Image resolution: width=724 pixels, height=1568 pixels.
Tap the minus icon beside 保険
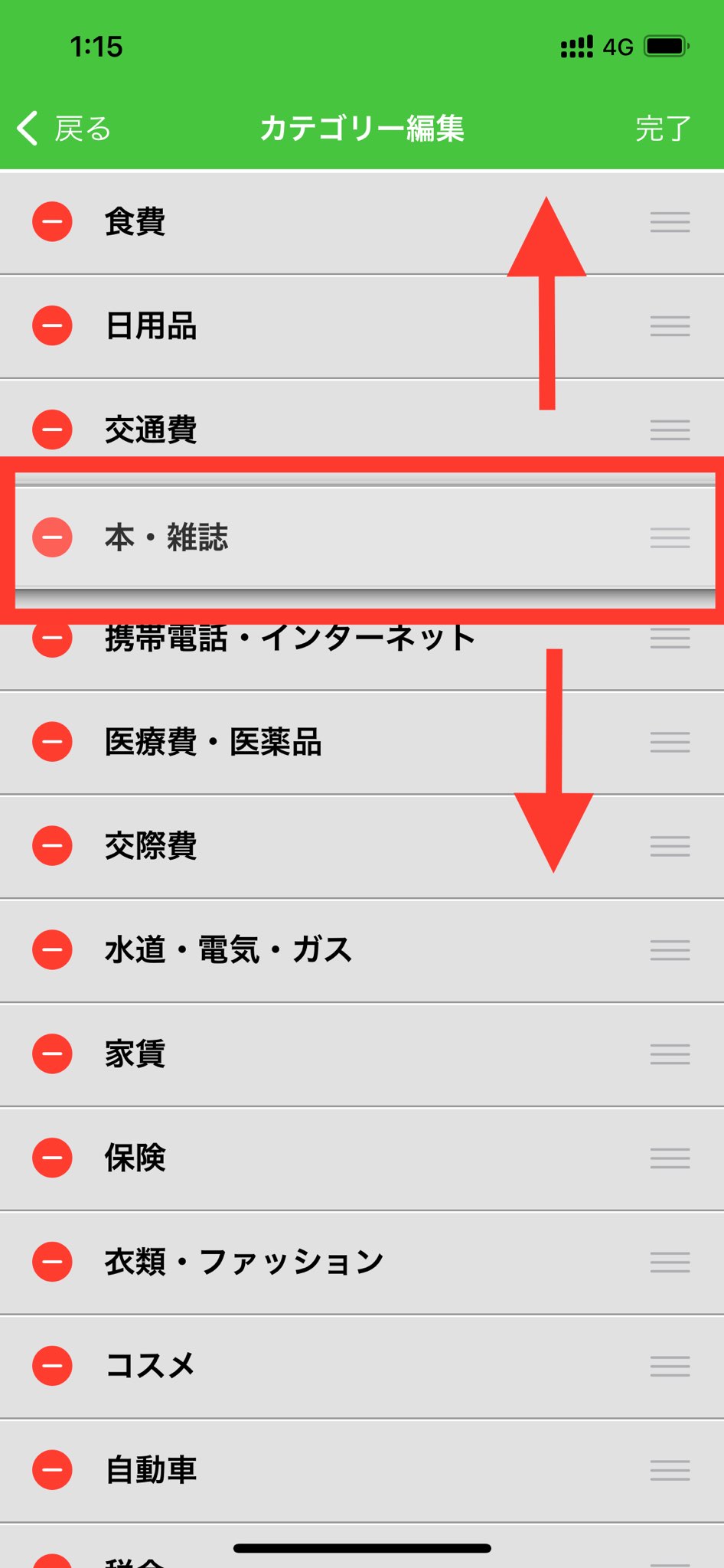coord(52,1158)
